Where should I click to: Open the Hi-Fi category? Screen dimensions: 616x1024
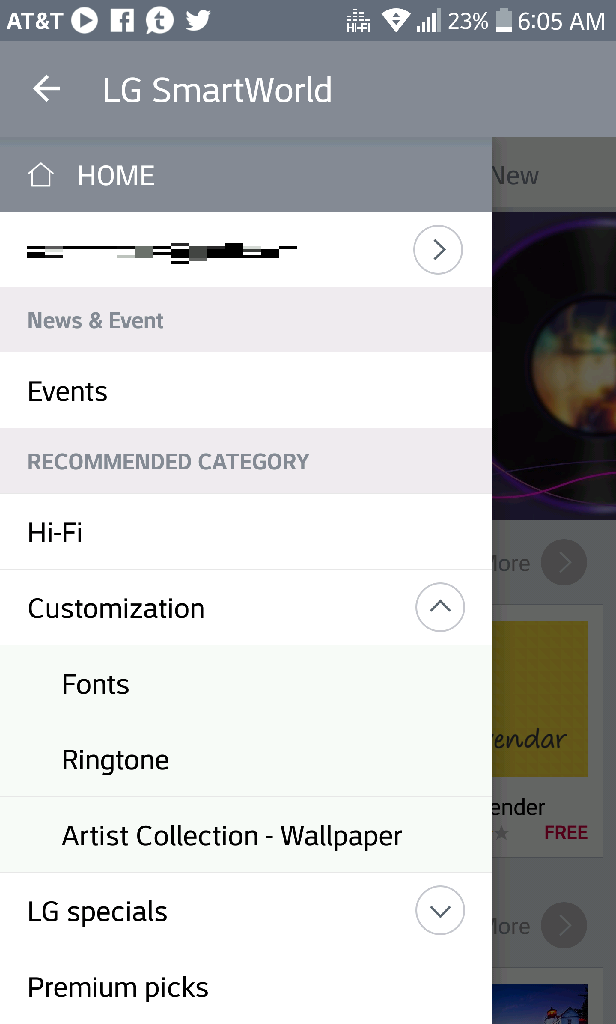56,532
